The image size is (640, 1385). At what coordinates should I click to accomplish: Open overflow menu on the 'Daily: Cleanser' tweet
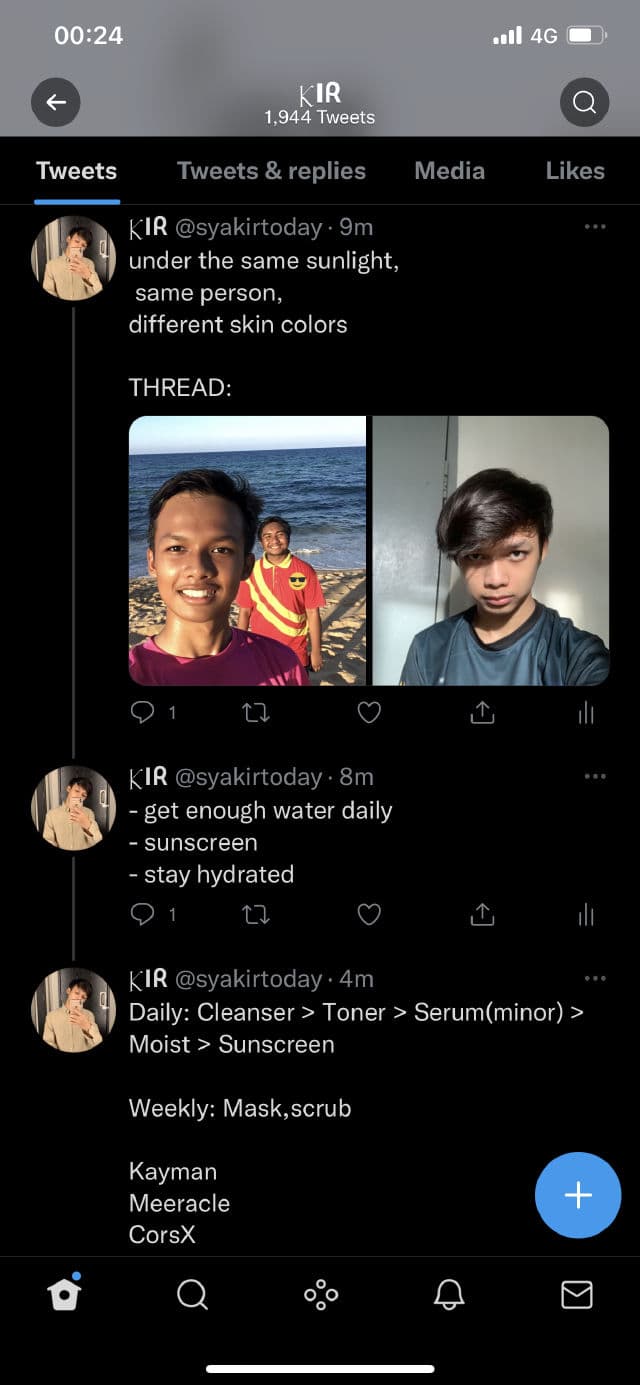(595, 978)
